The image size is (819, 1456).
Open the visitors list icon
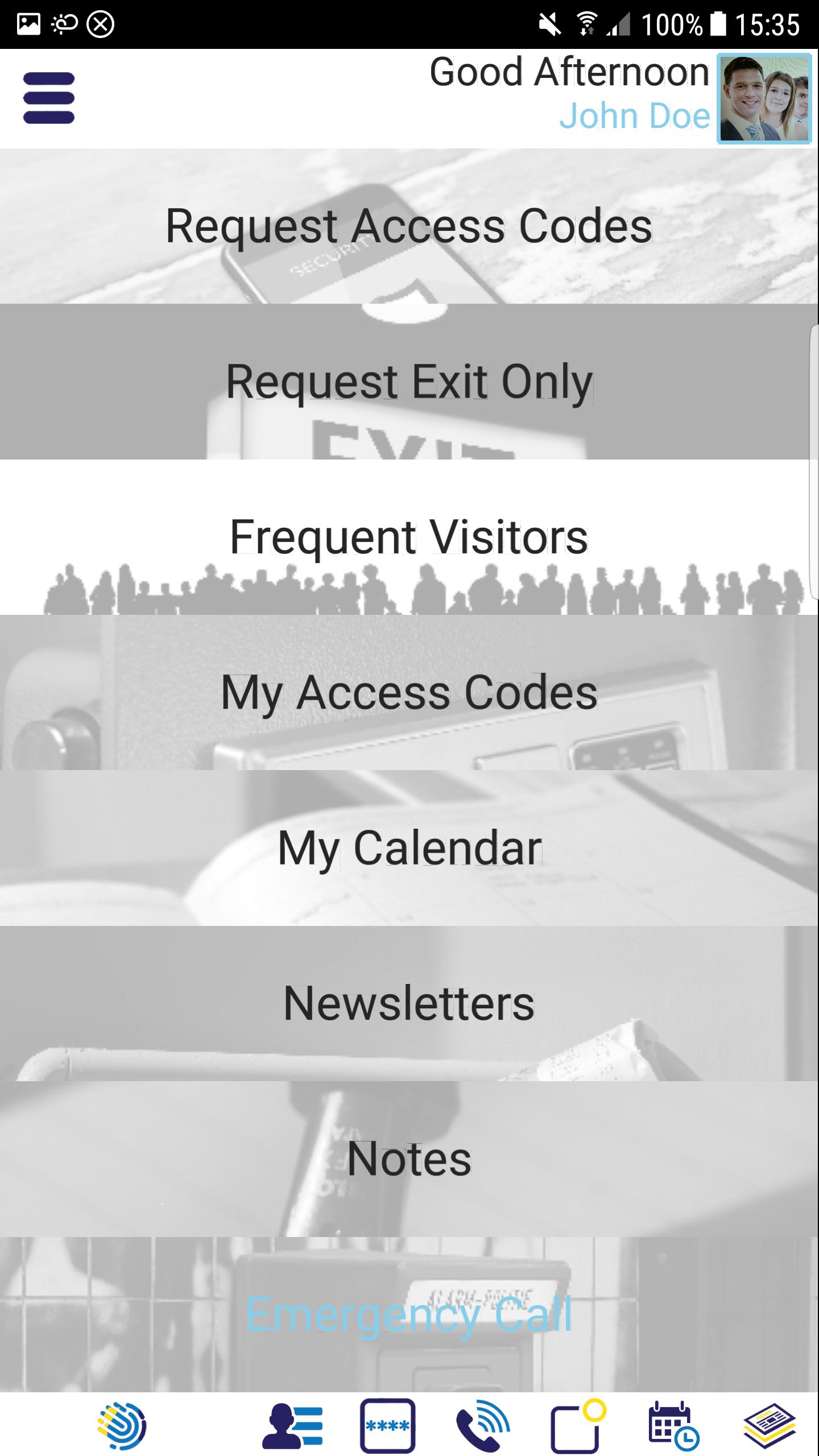[292, 1426]
